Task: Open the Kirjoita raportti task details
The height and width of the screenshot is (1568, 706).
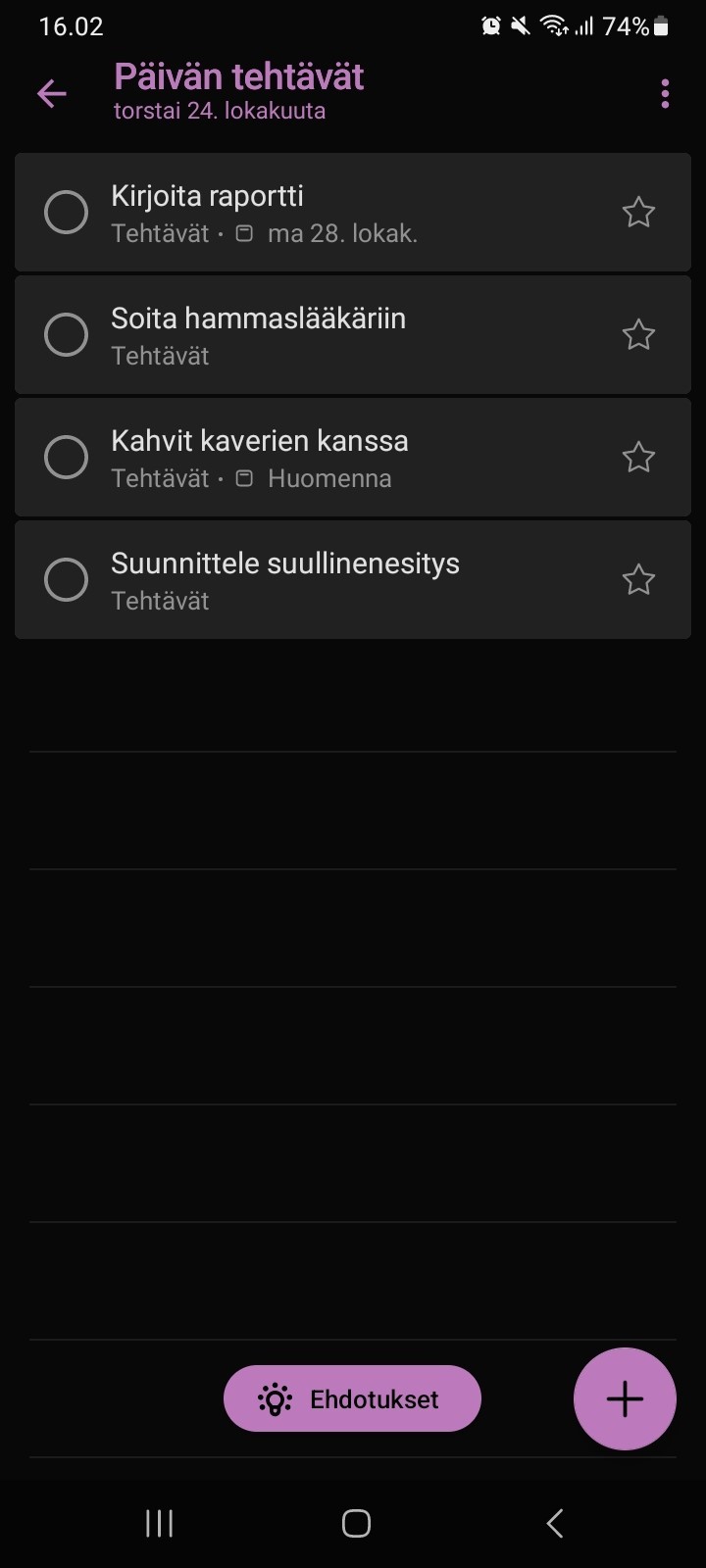Action: click(x=353, y=213)
